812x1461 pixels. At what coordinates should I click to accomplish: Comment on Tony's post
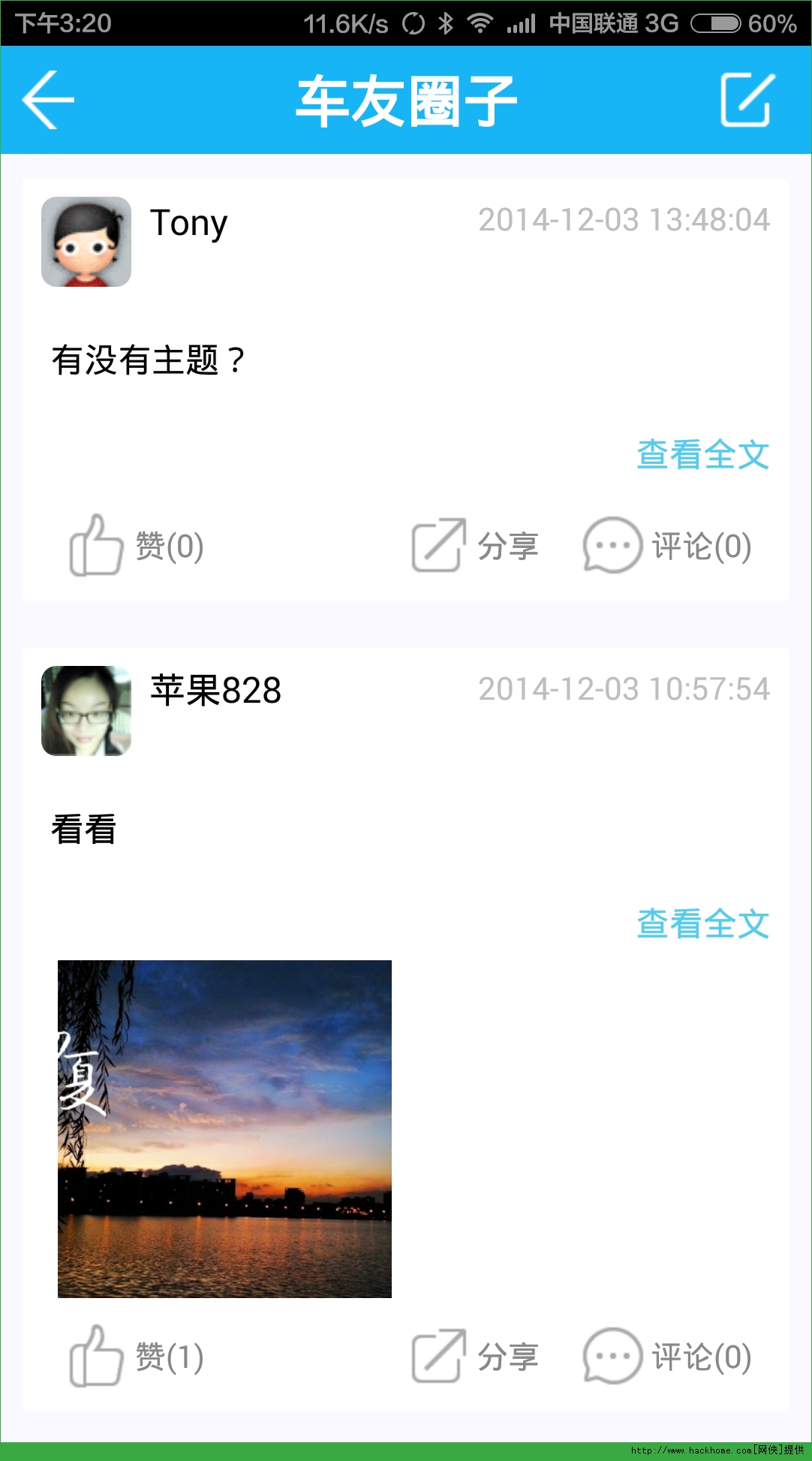pos(668,546)
